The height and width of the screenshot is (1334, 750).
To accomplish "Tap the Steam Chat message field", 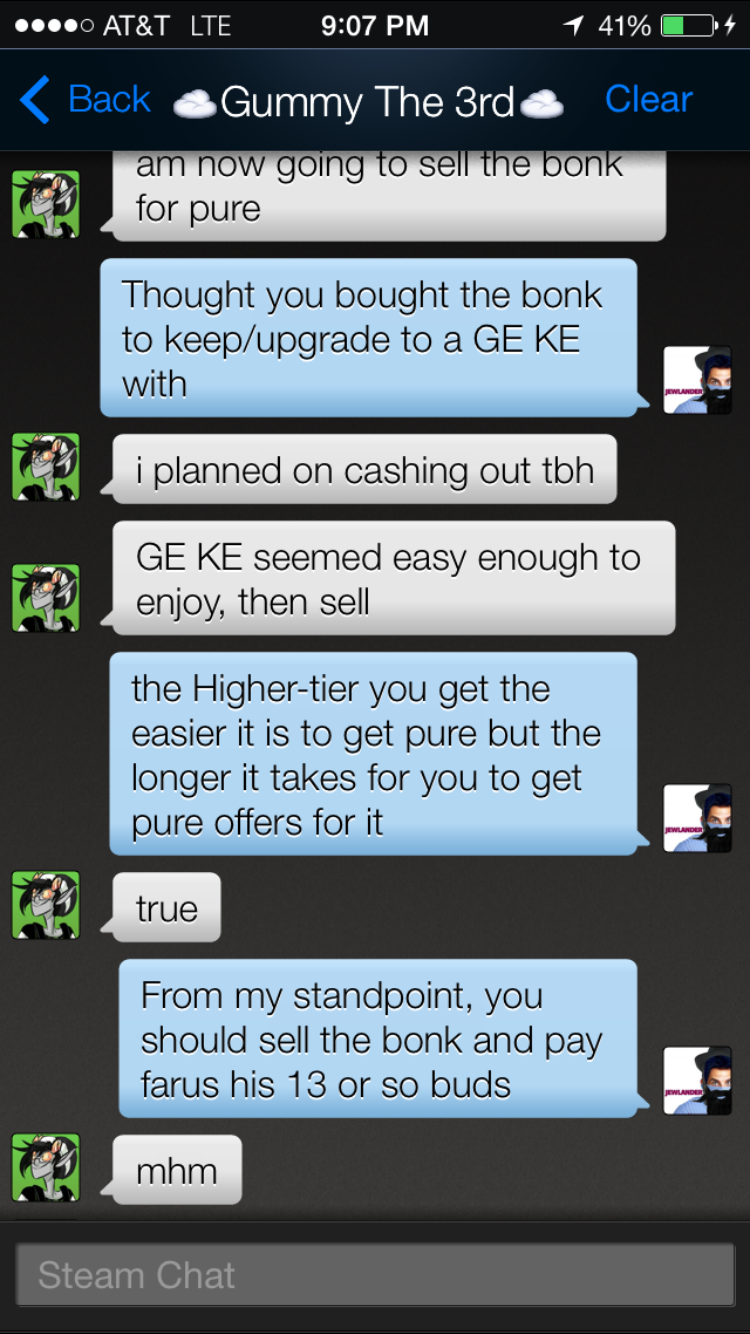I will click(x=375, y=1275).
